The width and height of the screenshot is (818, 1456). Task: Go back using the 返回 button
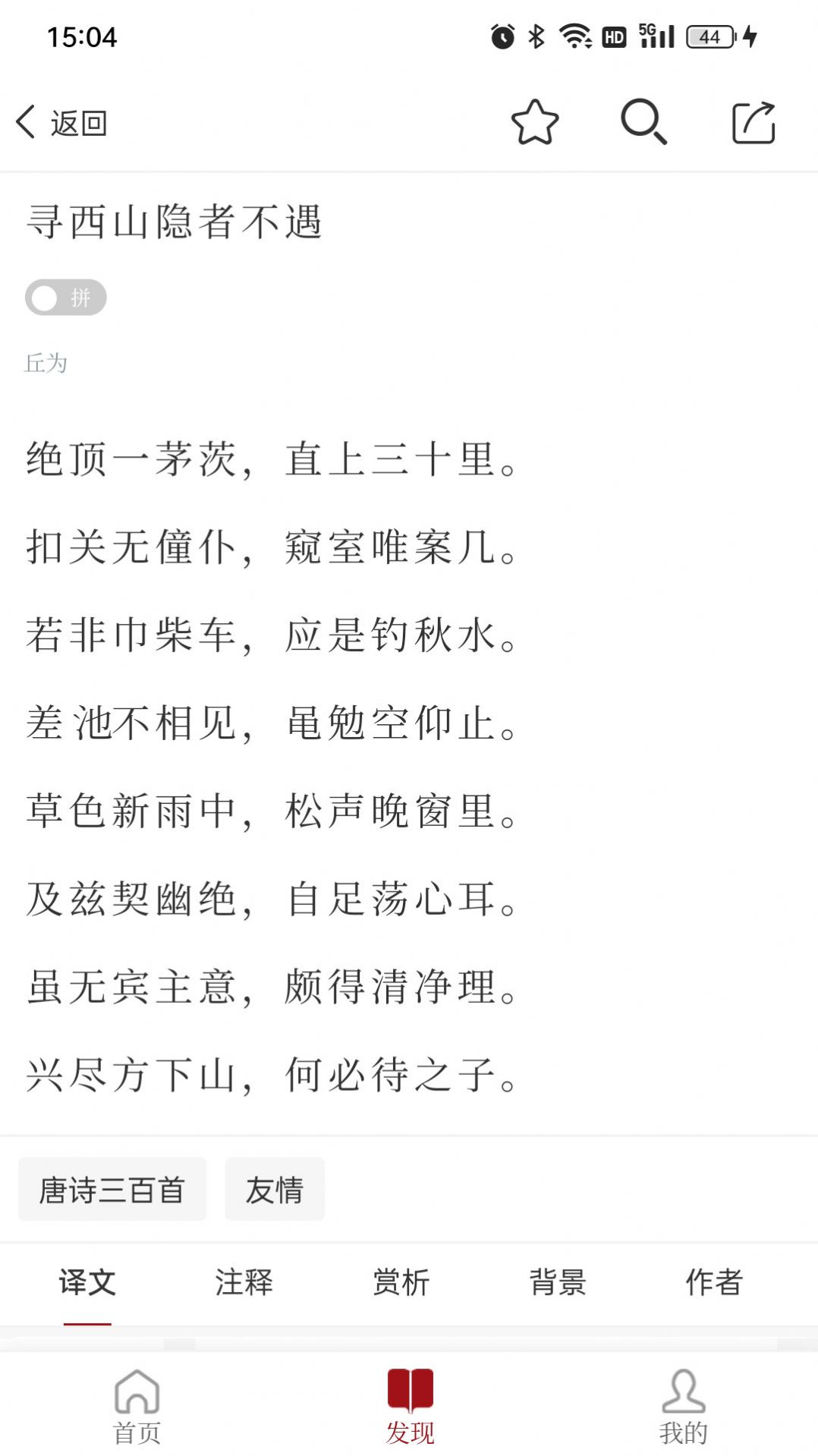click(x=62, y=122)
